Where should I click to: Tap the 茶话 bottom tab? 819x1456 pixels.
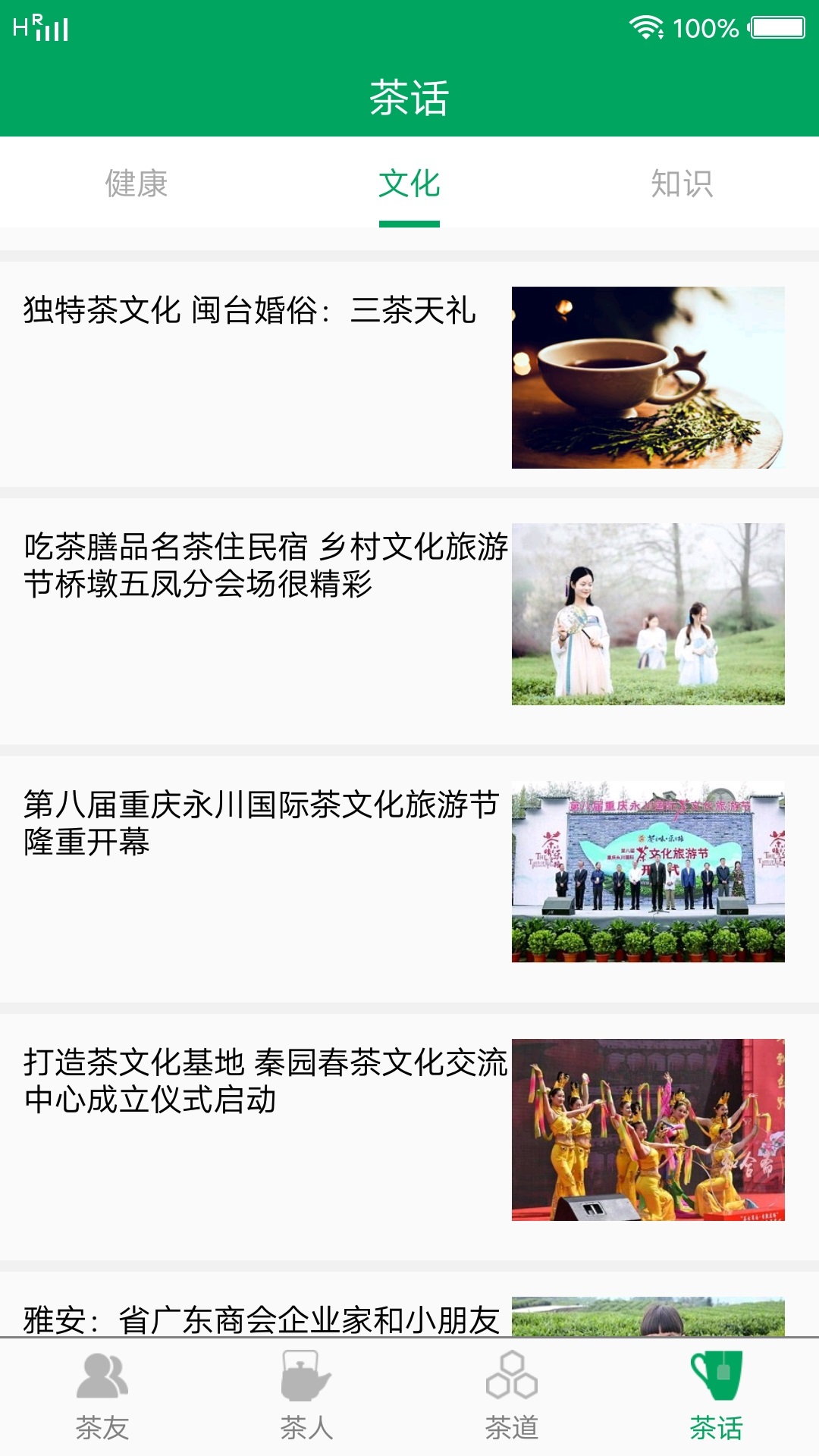[717, 1397]
